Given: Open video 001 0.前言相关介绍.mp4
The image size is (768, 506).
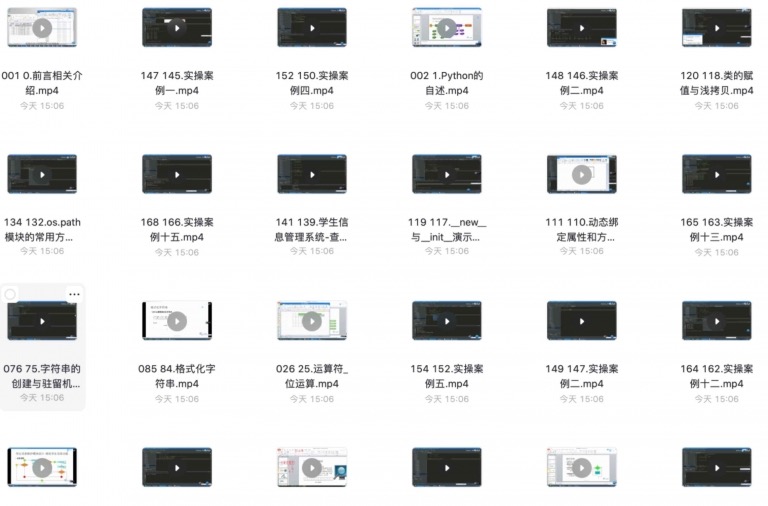Looking at the screenshot, I should [42, 28].
